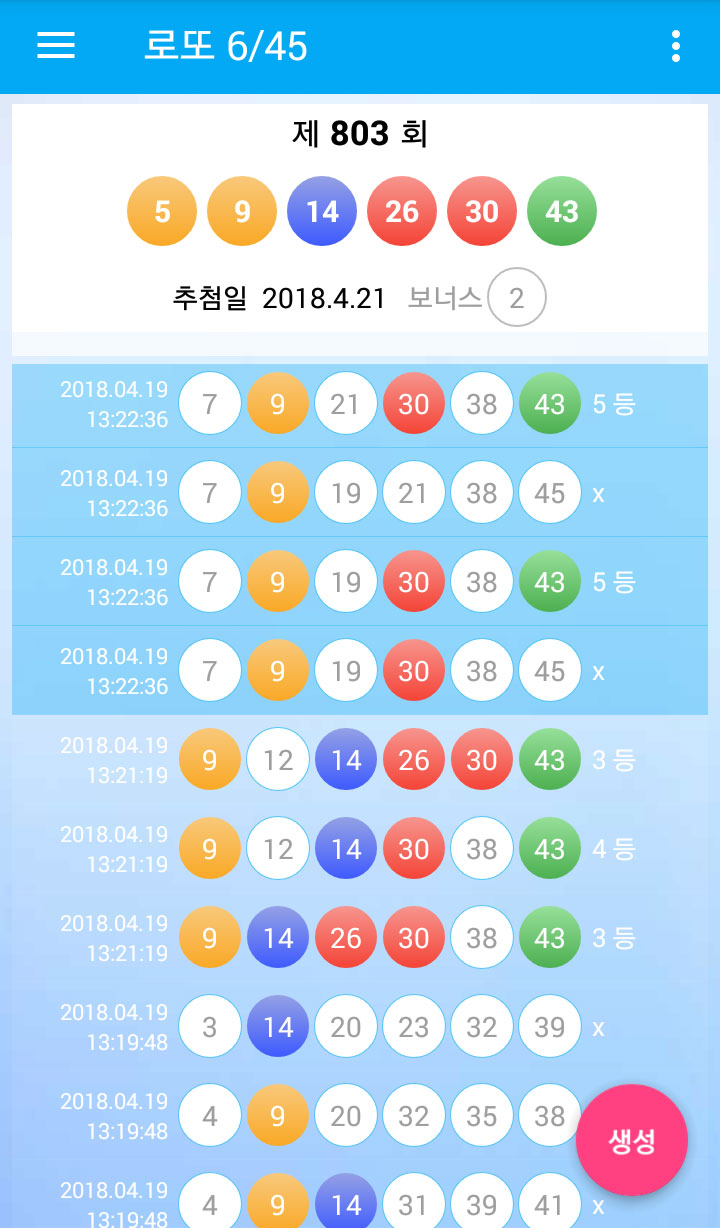Select row 7 9 19 21 38 45
Image resolution: width=720 pixels, height=1228 pixels.
[x=360, y=493]
